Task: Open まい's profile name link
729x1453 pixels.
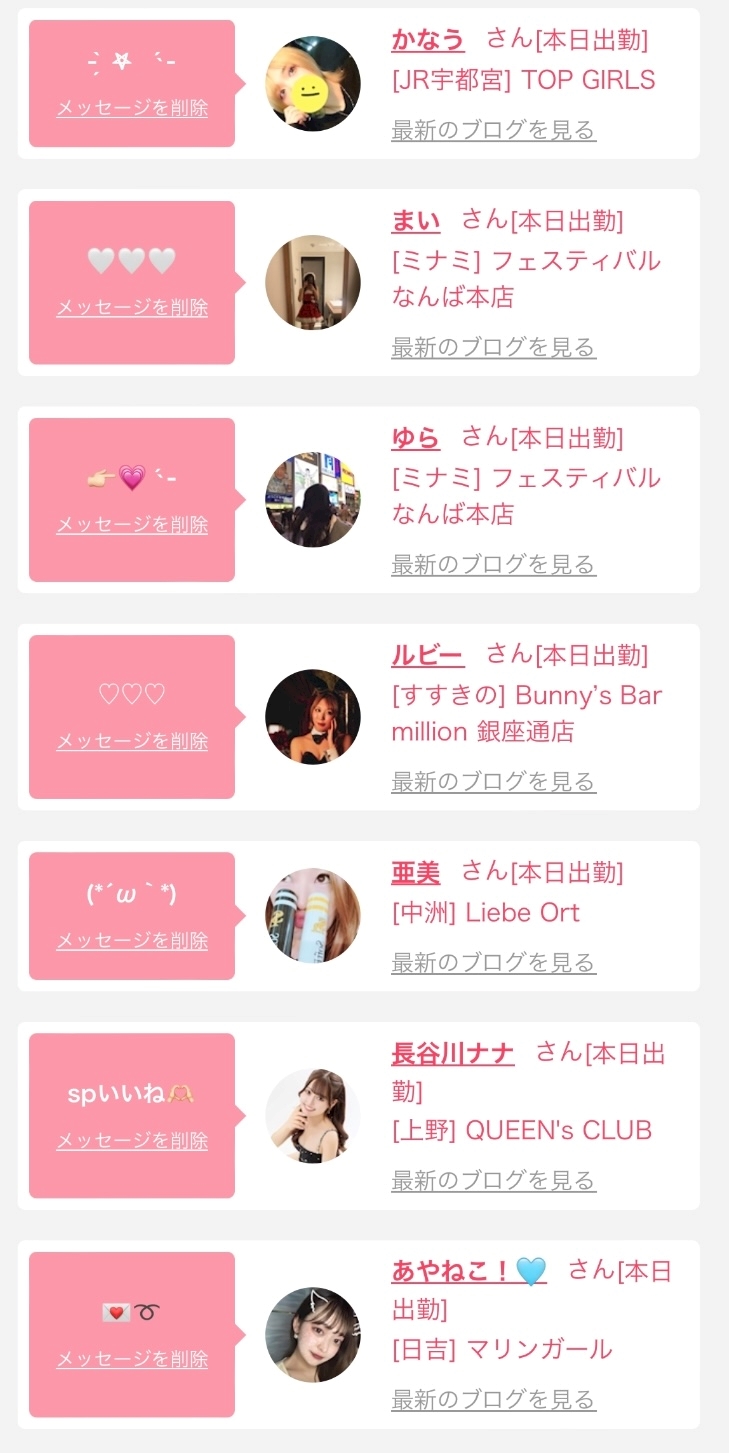Action: tap(415, 220)
